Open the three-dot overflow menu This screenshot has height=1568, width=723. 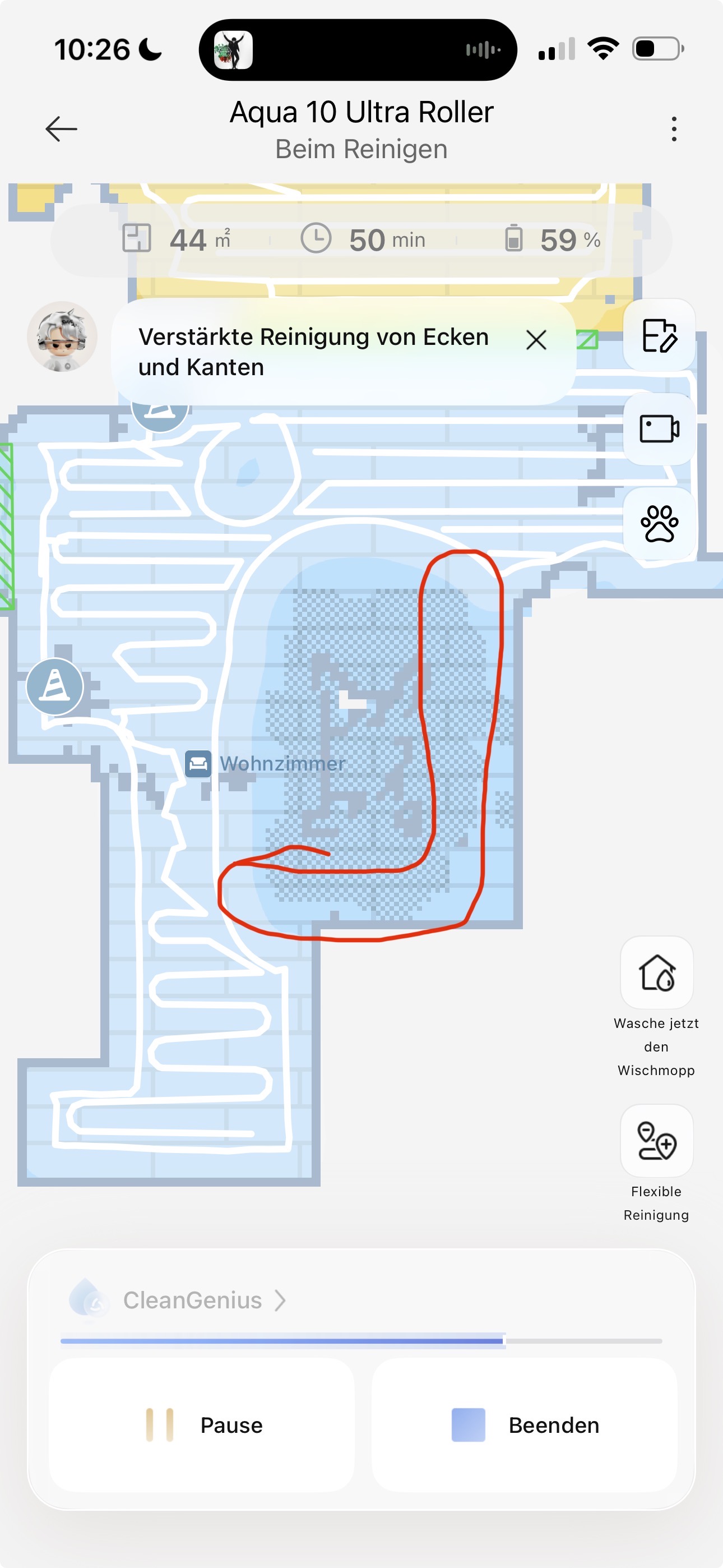(x=674, y=129)
